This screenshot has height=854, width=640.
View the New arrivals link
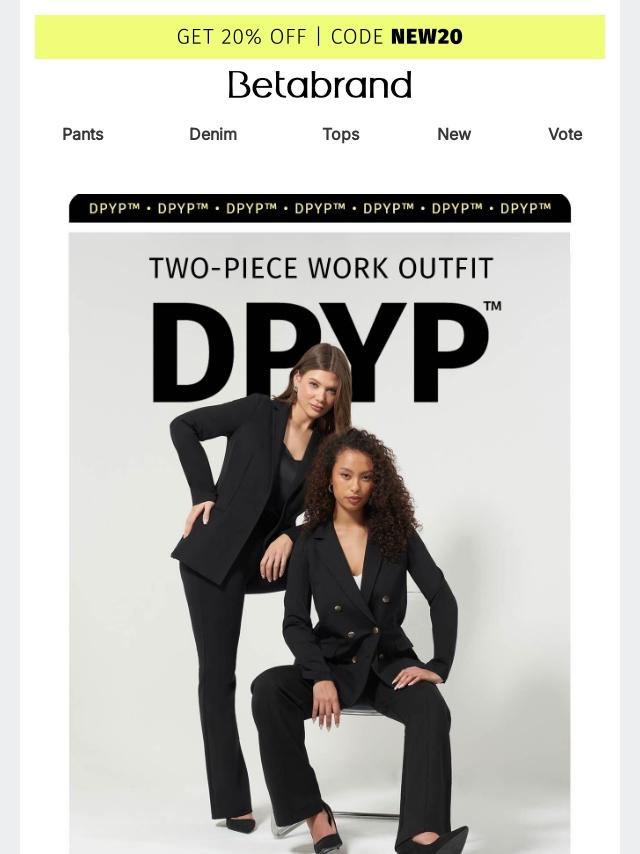pyautogui.click(x=454, y=134)
